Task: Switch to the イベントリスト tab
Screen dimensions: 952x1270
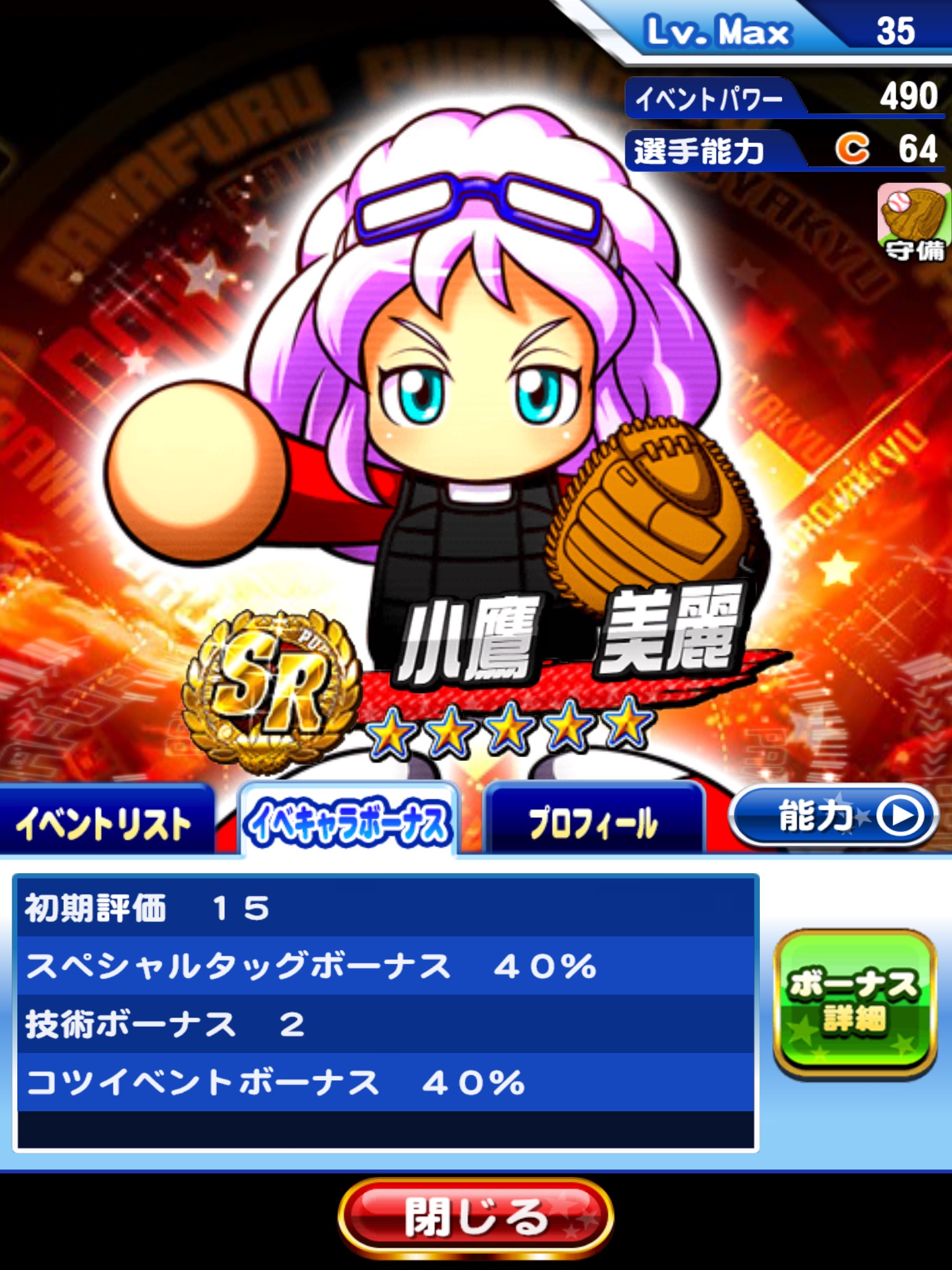Action: click(x=104, y=822)
